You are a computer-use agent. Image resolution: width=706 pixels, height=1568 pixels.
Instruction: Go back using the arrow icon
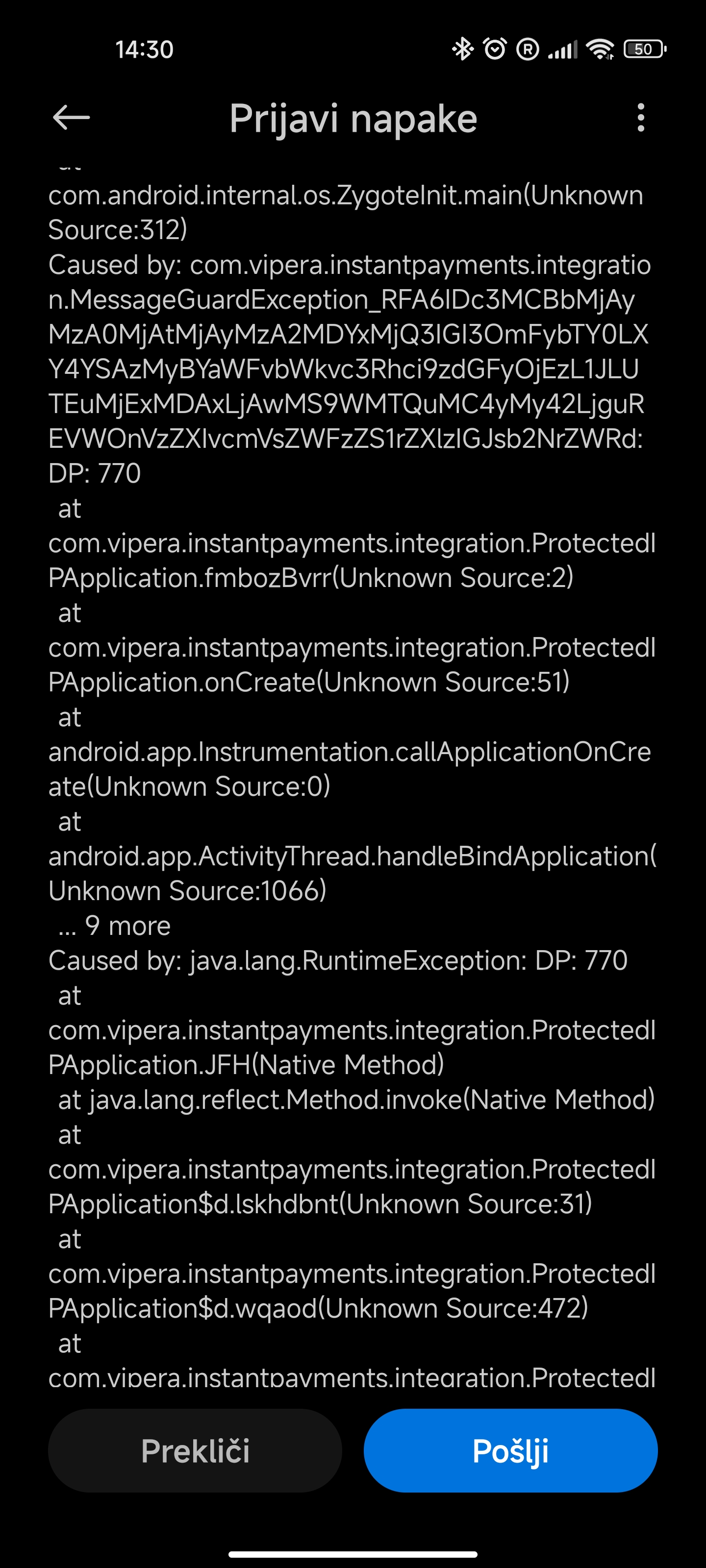click(71, 118)
